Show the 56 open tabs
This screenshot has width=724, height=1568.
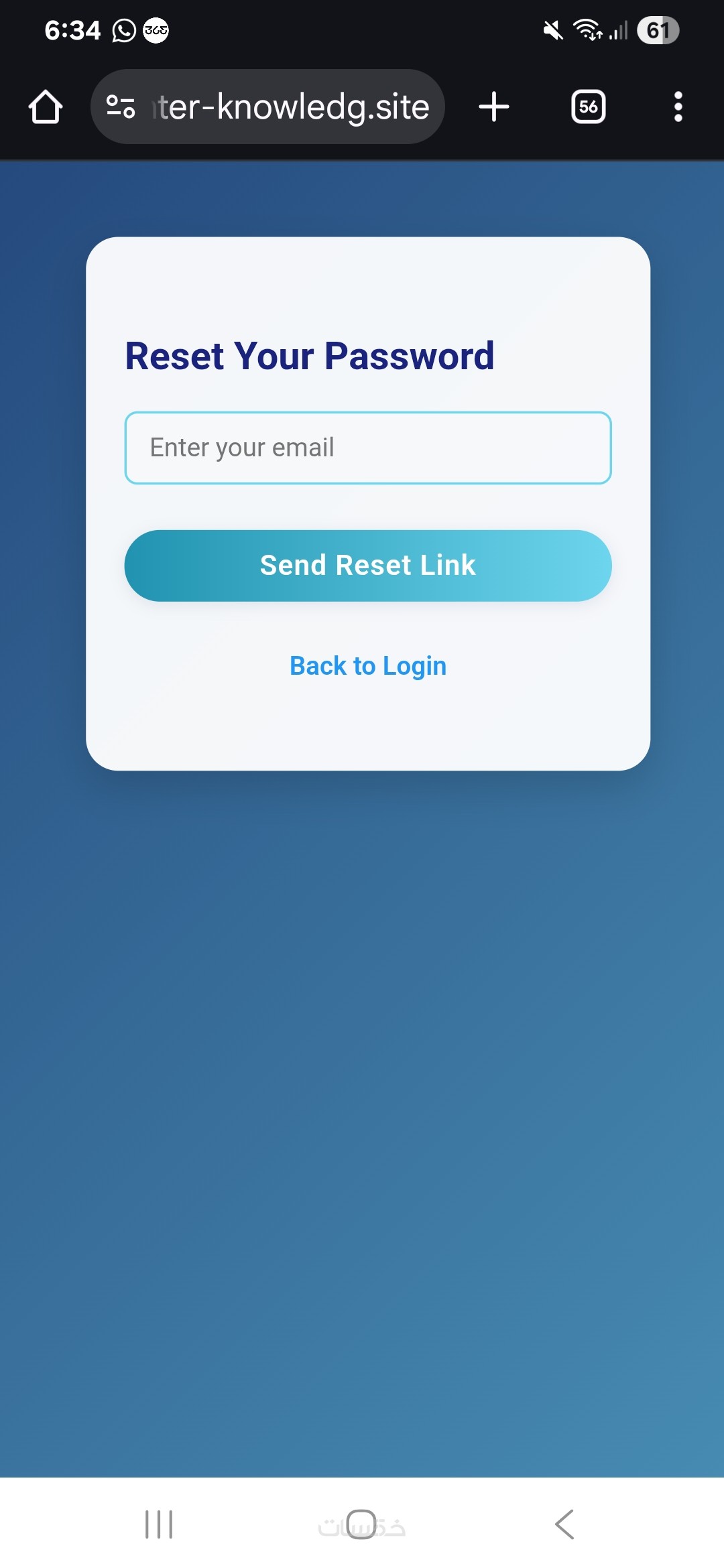coord(588,107)
